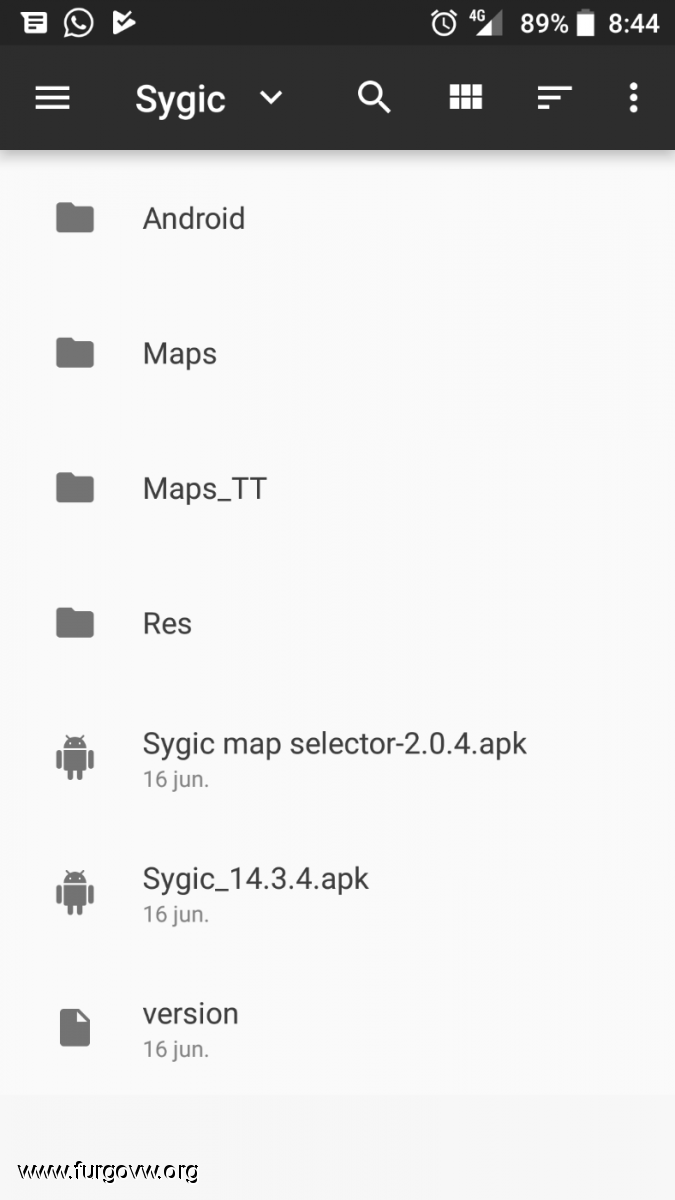The image size is (675, 1200).
Task: Select Sygic map selector-2.0.4.apk
Action: pyautogui.click(x=334, y=757)
